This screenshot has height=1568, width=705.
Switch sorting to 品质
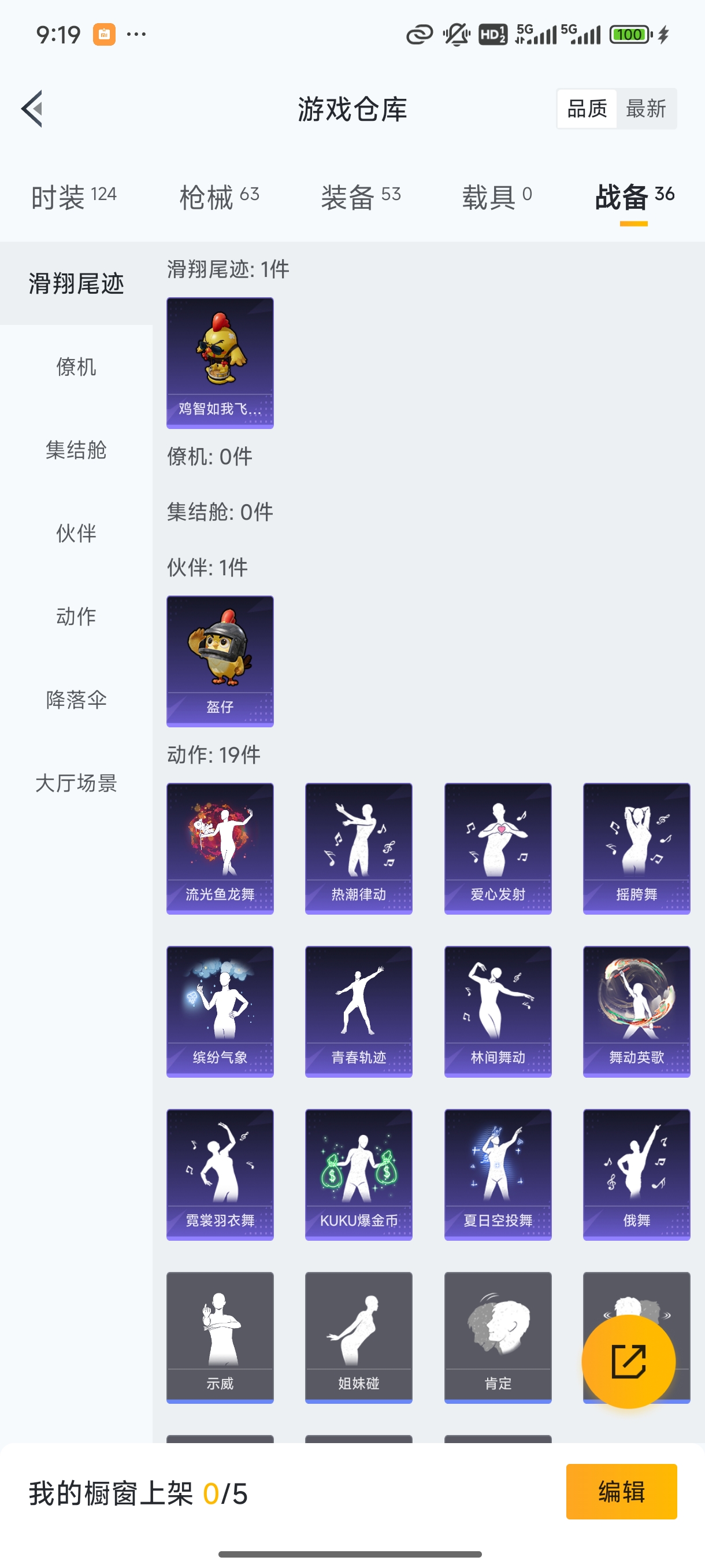[587, 108]
